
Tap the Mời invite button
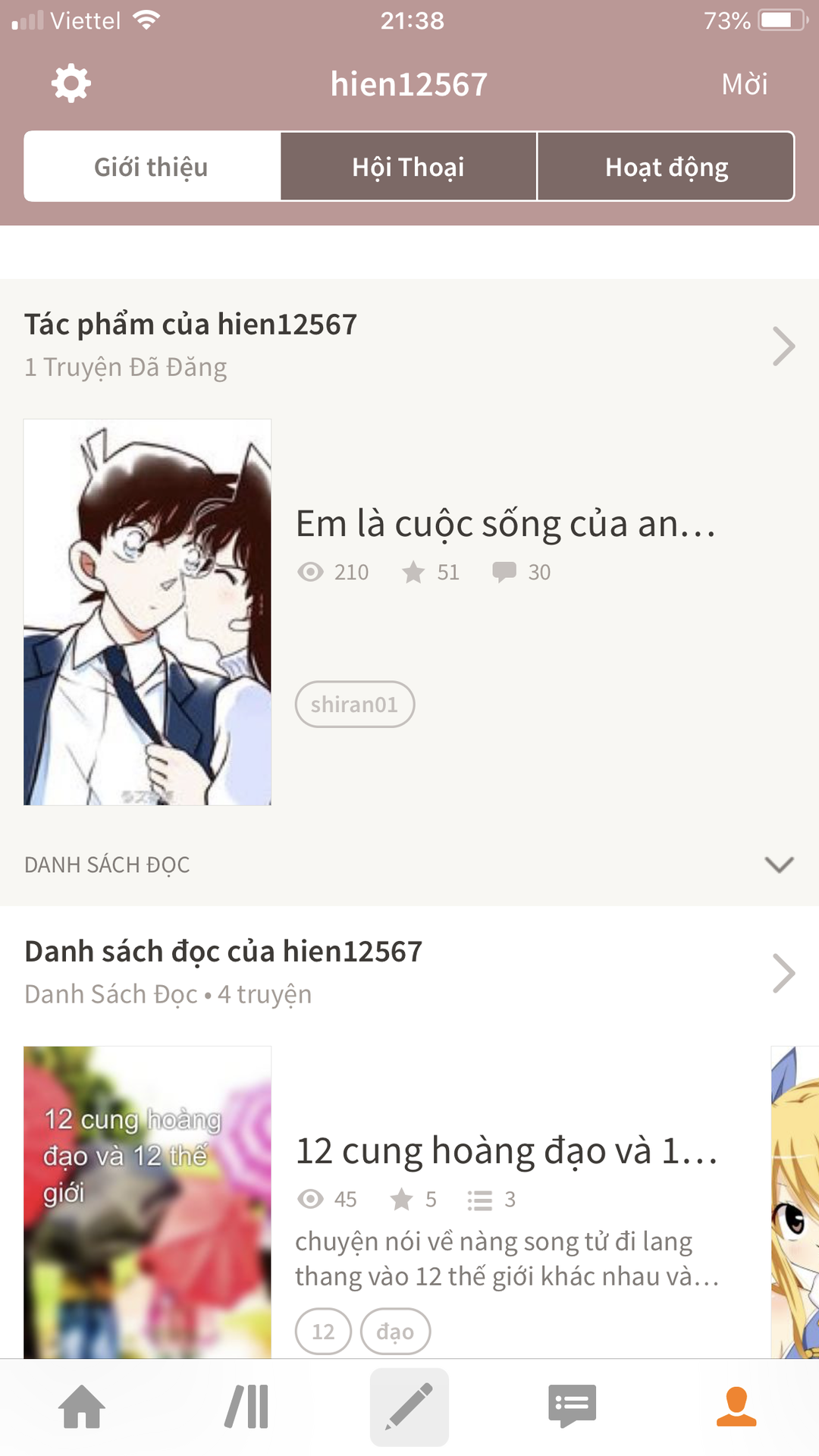pyautogui.click(x=745, y=84)
